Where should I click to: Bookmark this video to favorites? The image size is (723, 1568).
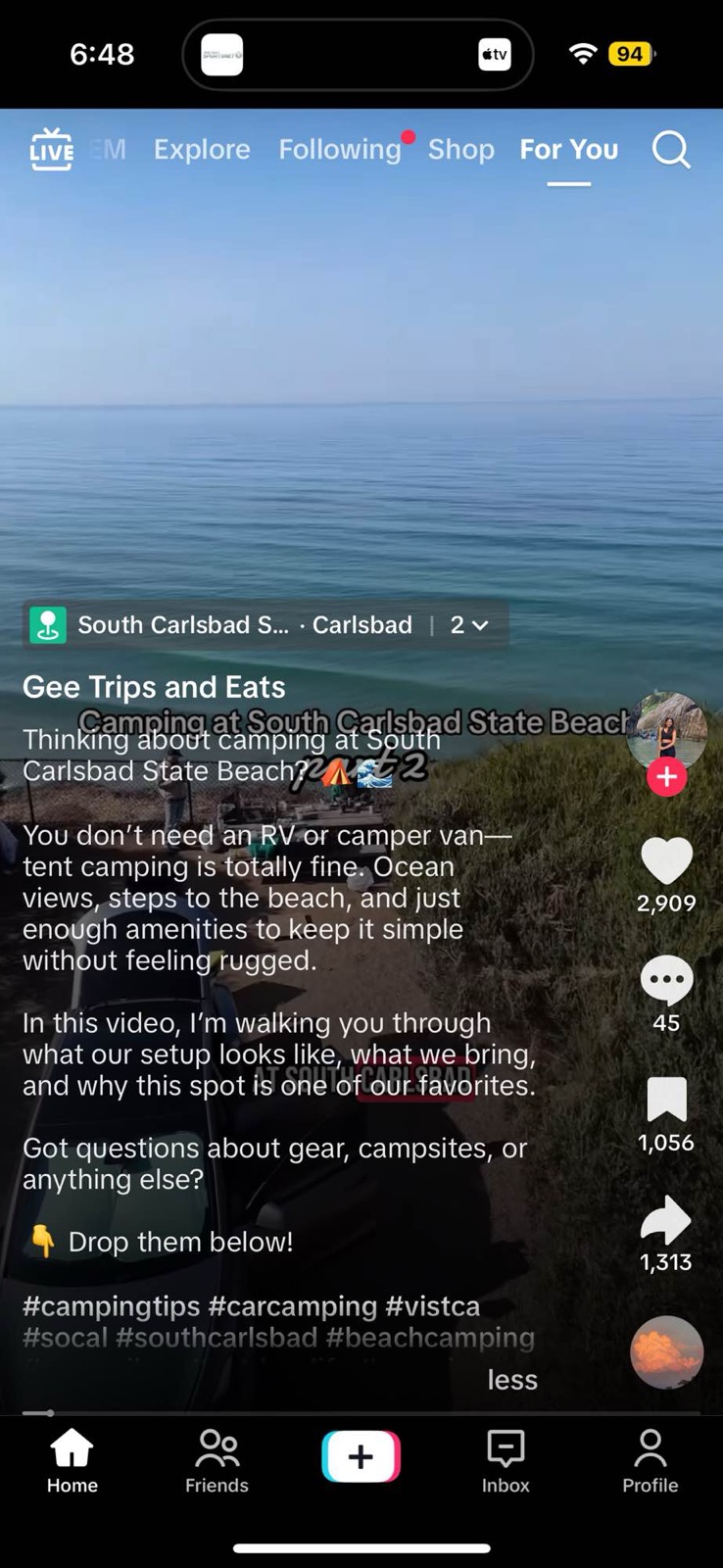[666, 1100]
